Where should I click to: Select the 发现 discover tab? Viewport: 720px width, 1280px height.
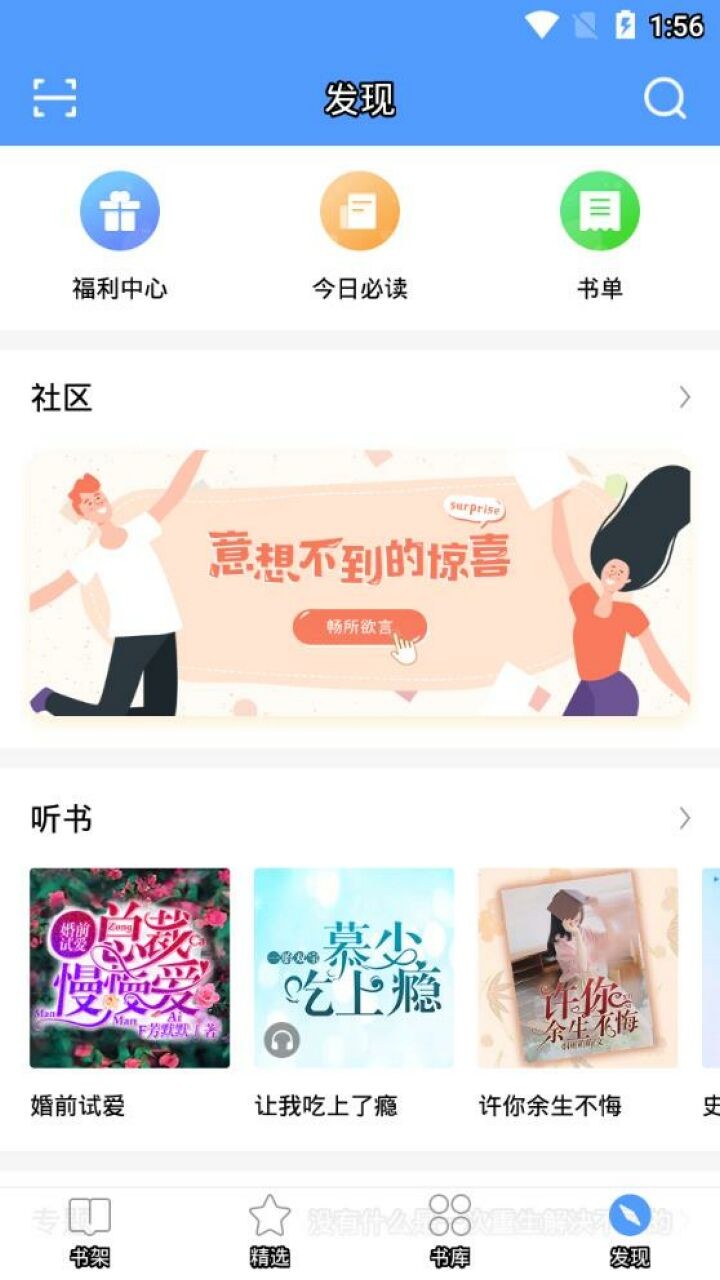(x=630, y=1231)
